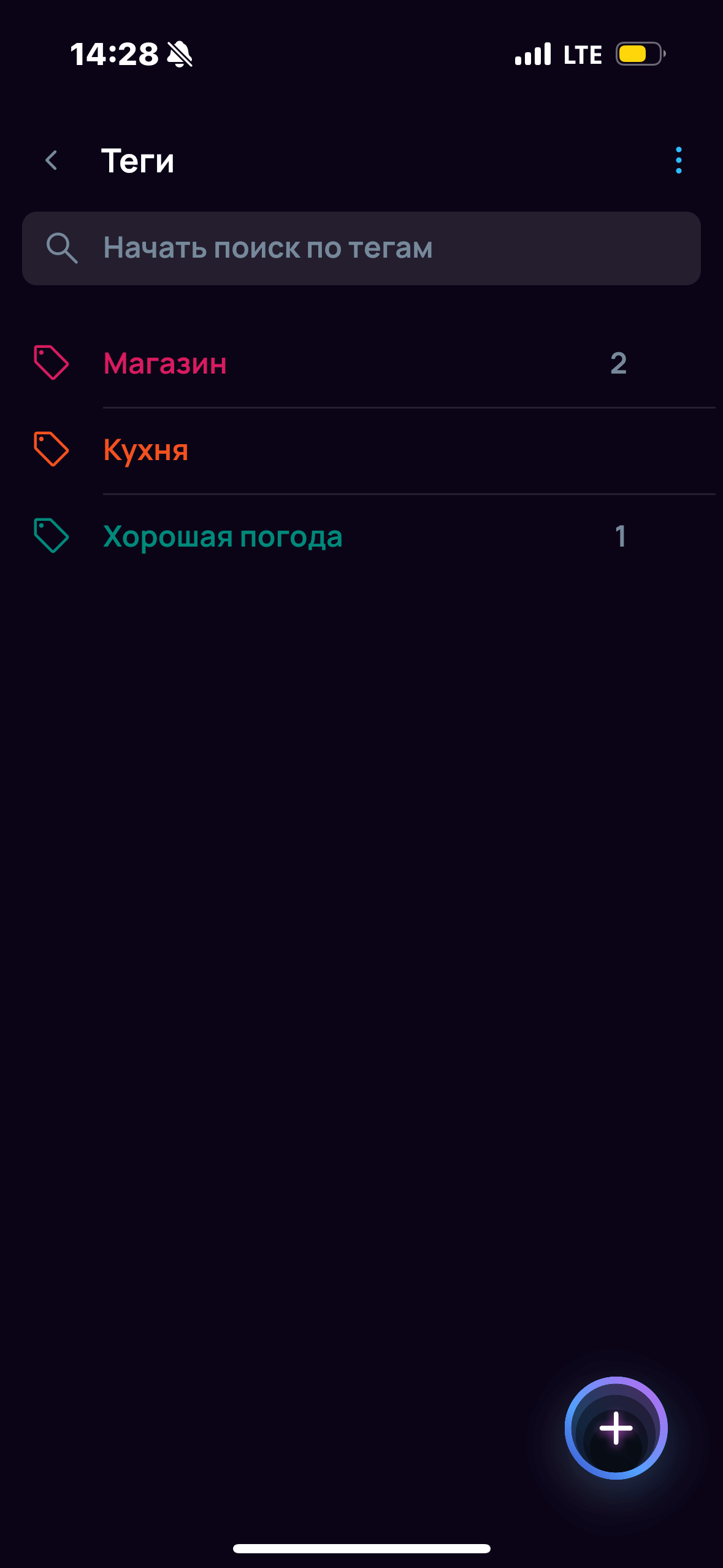The image size is (723, 1568).
Task: Tap the tag search field
Action: coord(361,248)
